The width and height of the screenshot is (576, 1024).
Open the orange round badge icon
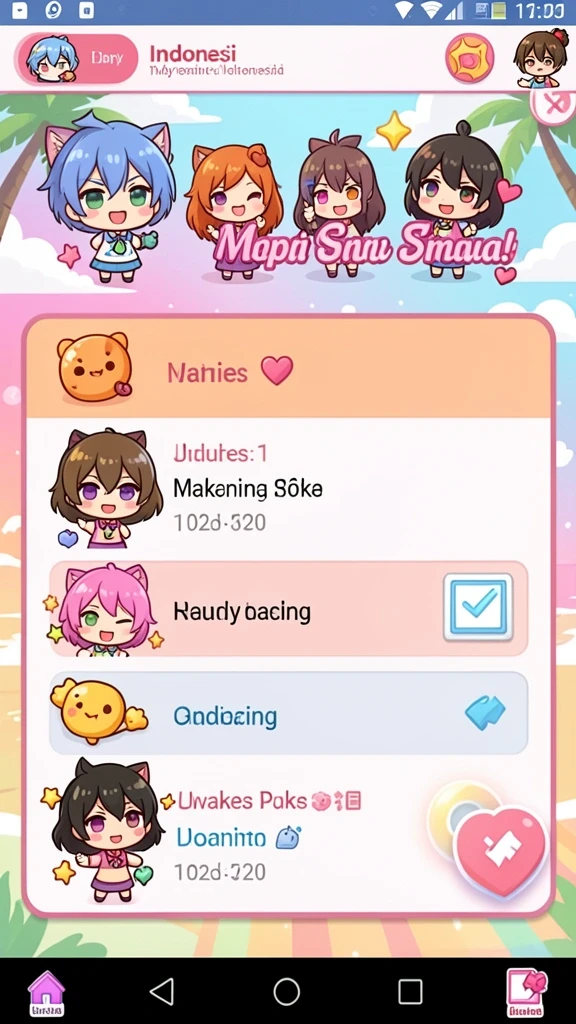tap(470, 58)
